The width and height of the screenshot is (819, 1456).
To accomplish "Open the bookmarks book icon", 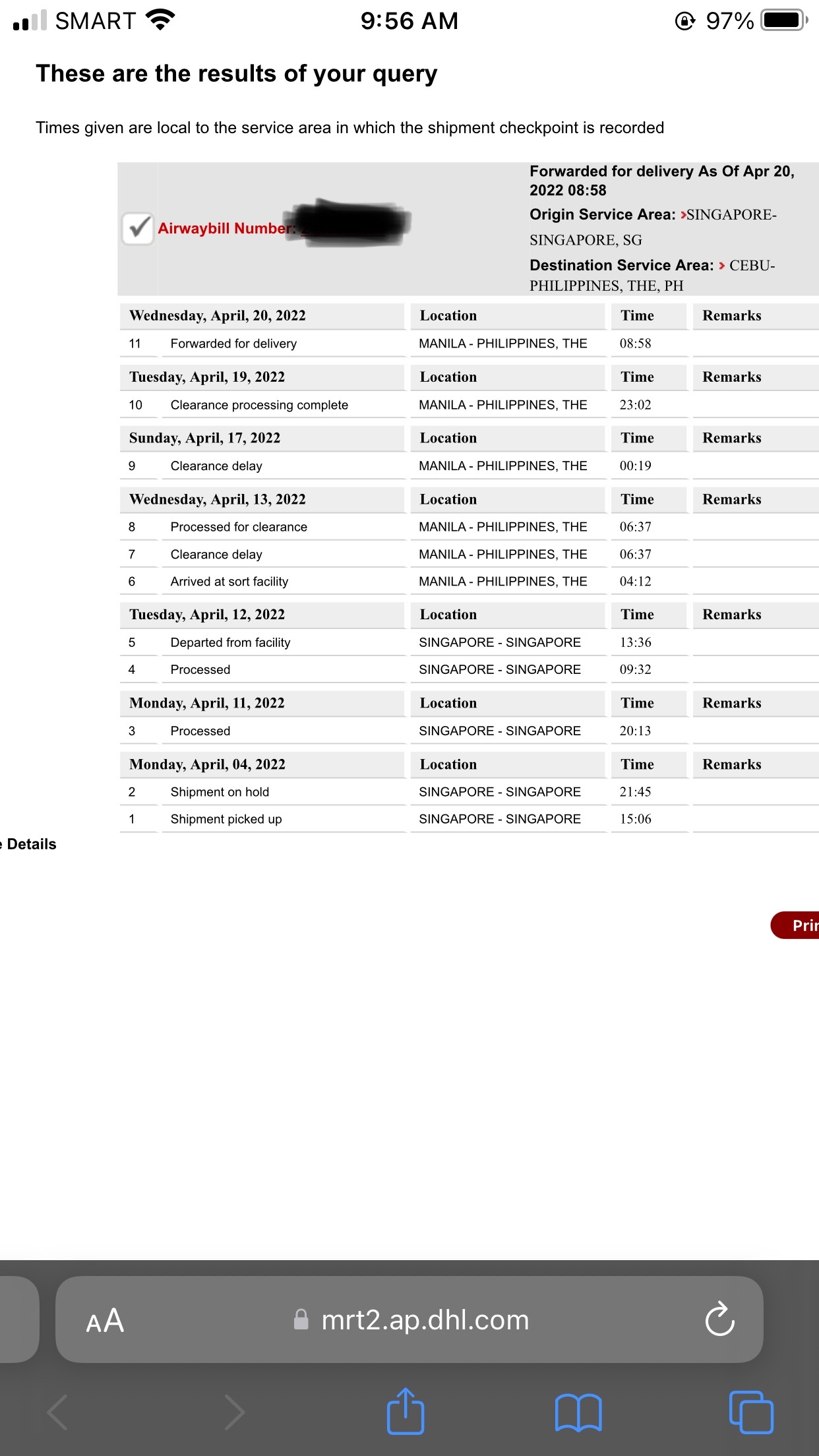I will point(578,1412).
